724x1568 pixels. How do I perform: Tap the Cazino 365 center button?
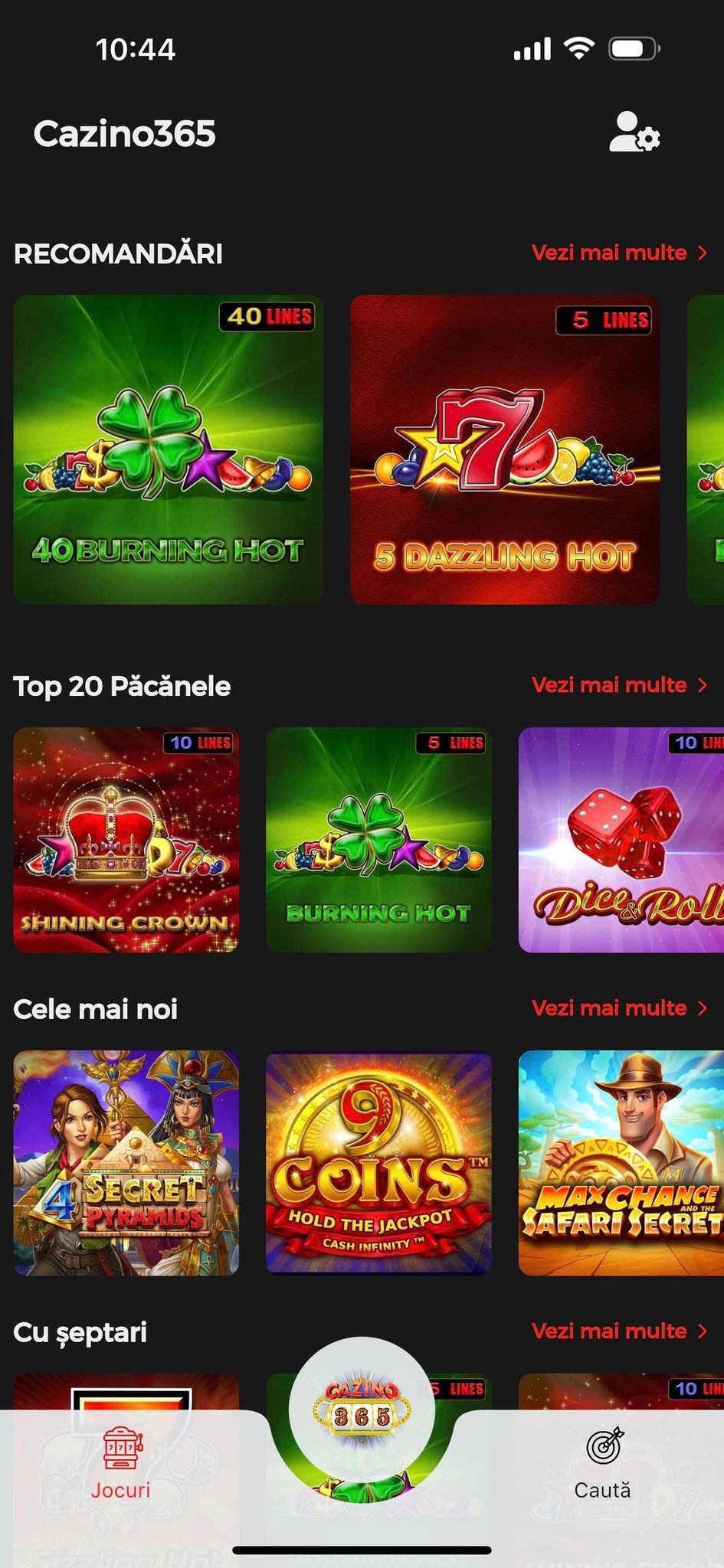[x=362, y=1410]
